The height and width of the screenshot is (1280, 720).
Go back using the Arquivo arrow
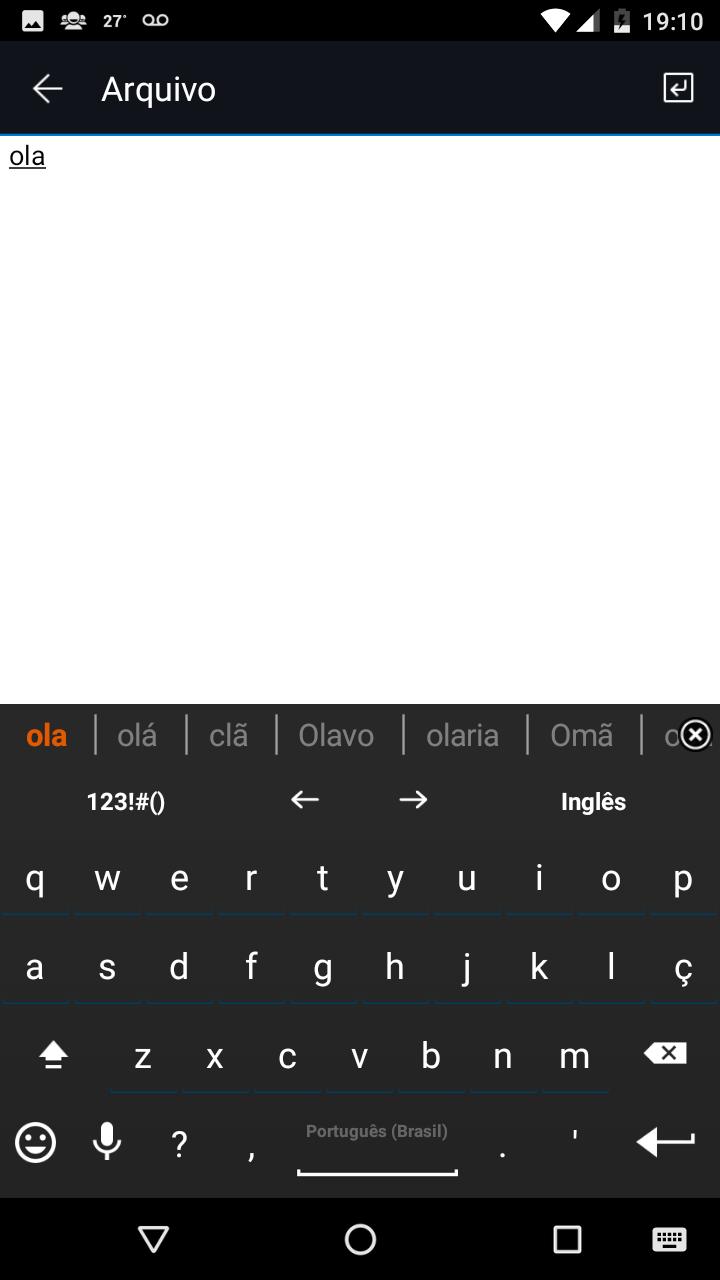47,89
